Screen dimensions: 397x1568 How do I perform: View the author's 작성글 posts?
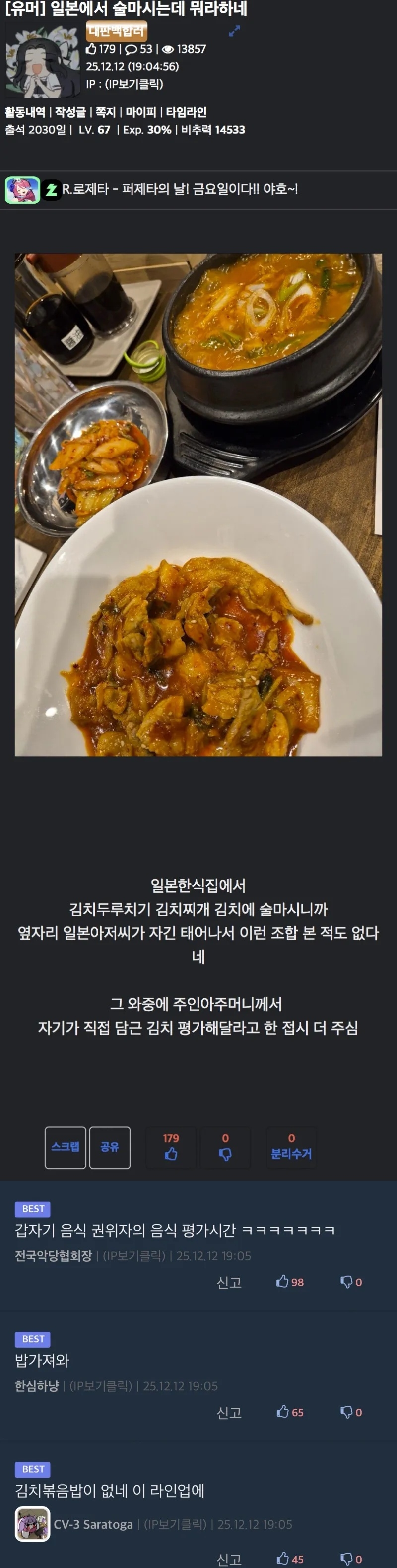coord(70,112)
